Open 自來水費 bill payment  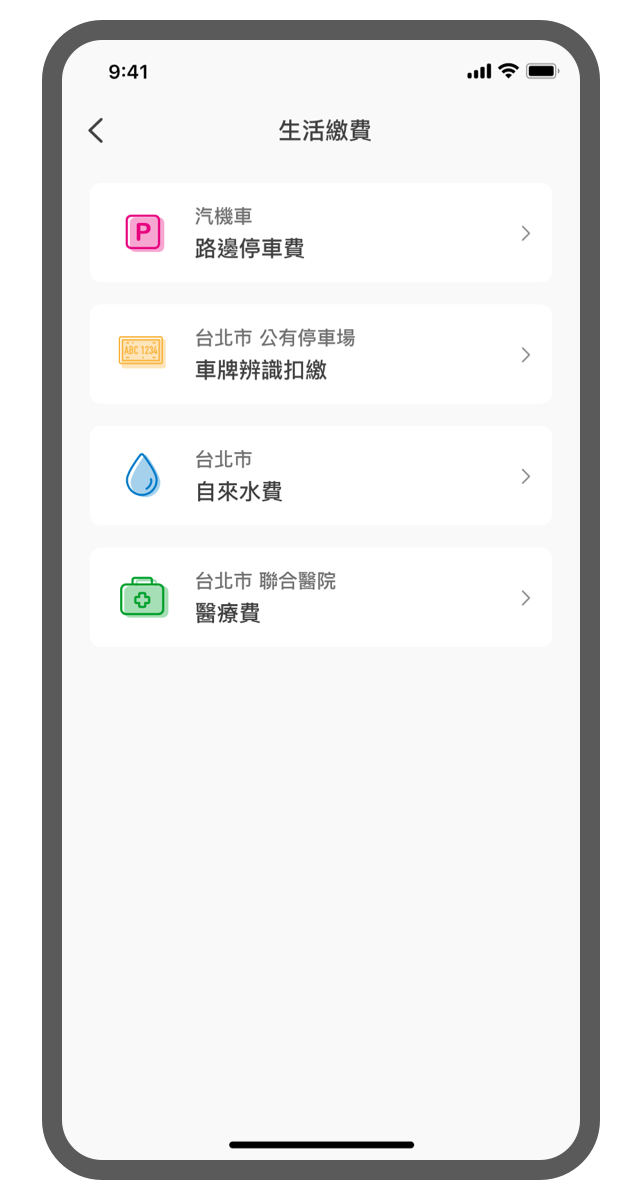point(320,476)
